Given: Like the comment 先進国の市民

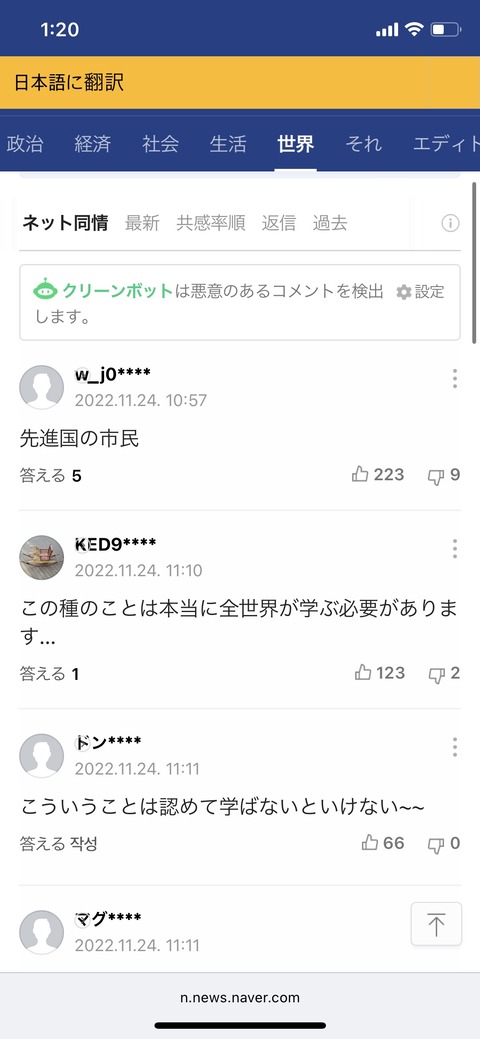Looking at the screenshot, I should point(378,474).
